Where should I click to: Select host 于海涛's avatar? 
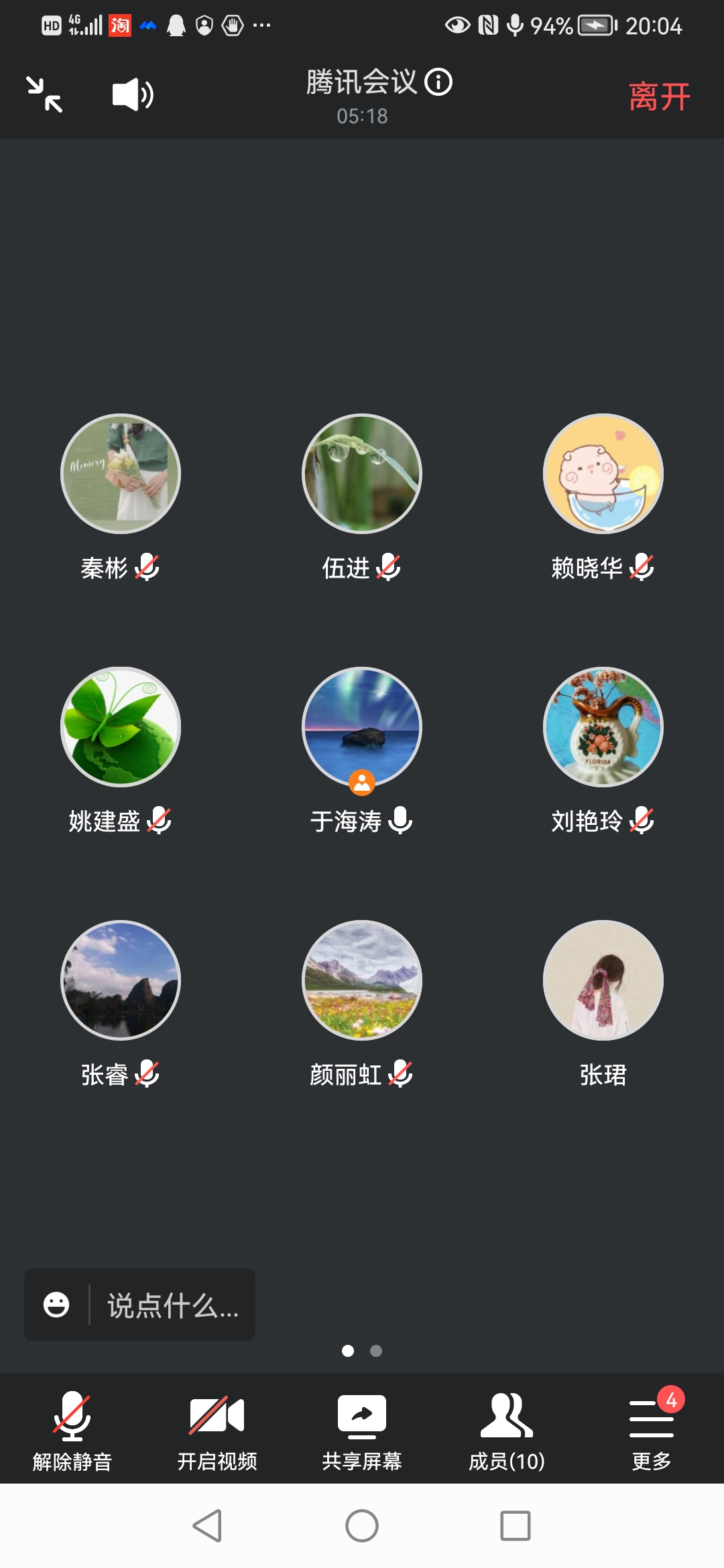pos(362,727)
